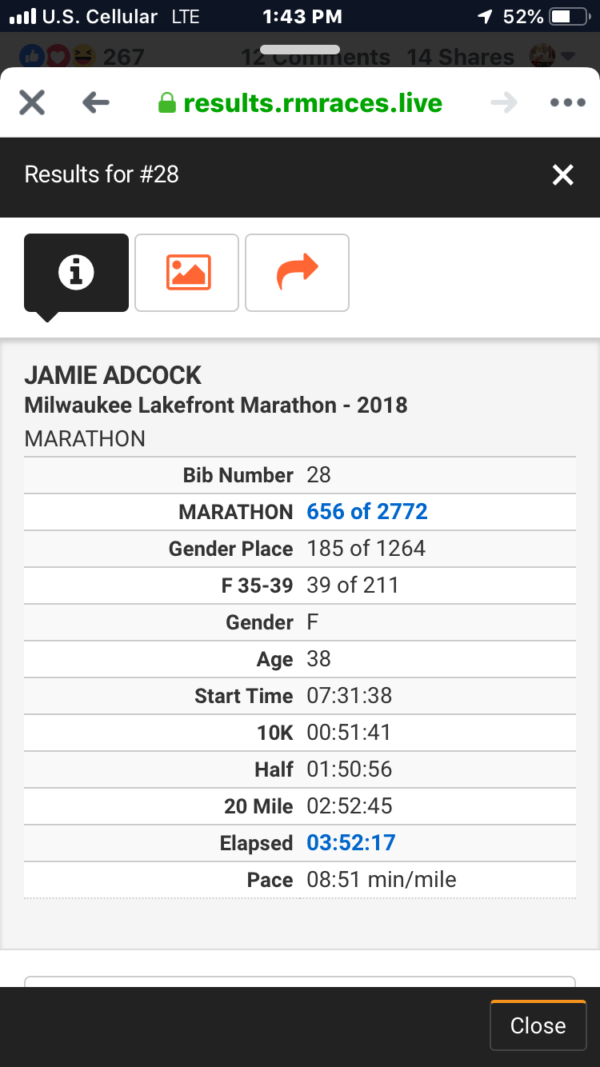
Task: Close the in-app browser with the X
Action: click(x=32, y=103)
